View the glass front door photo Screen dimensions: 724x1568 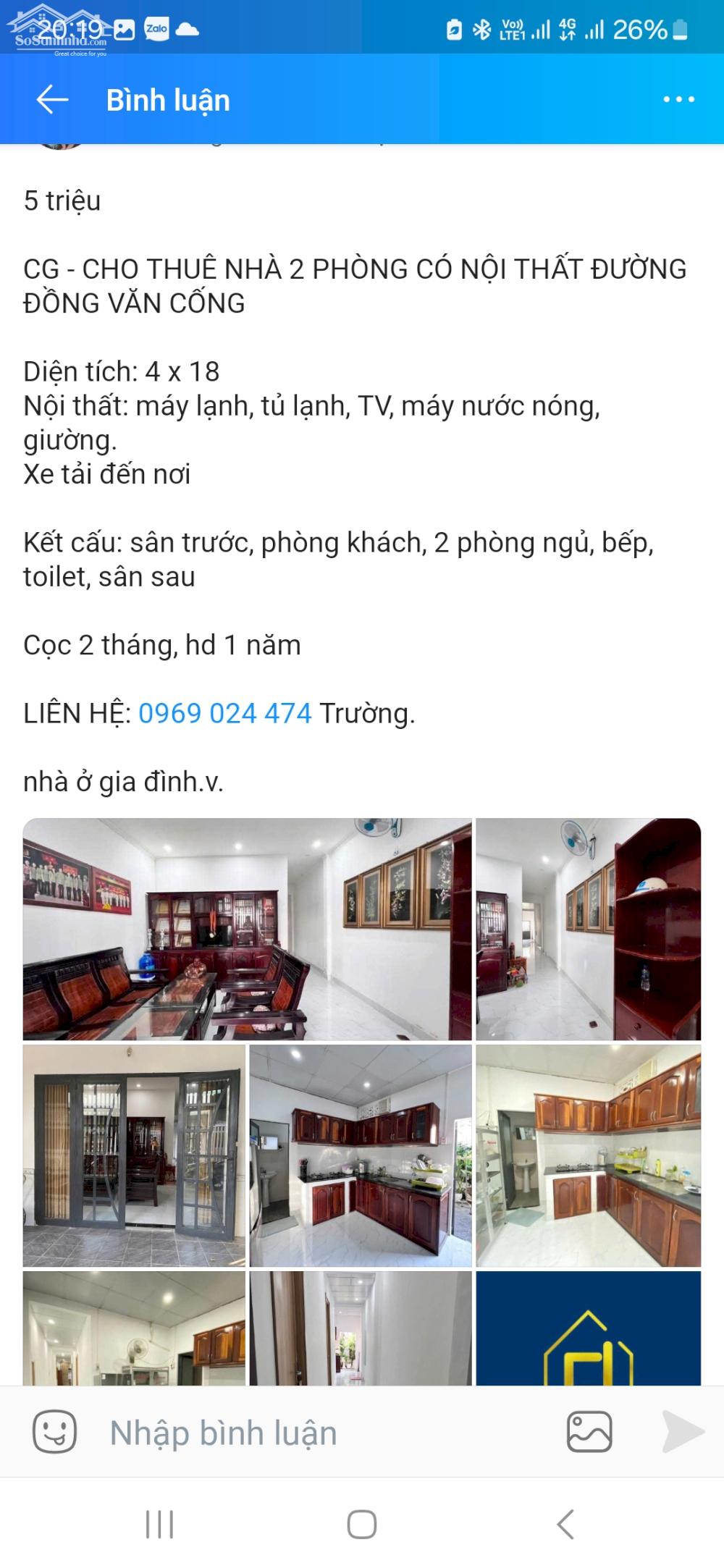pos(134,1151)
